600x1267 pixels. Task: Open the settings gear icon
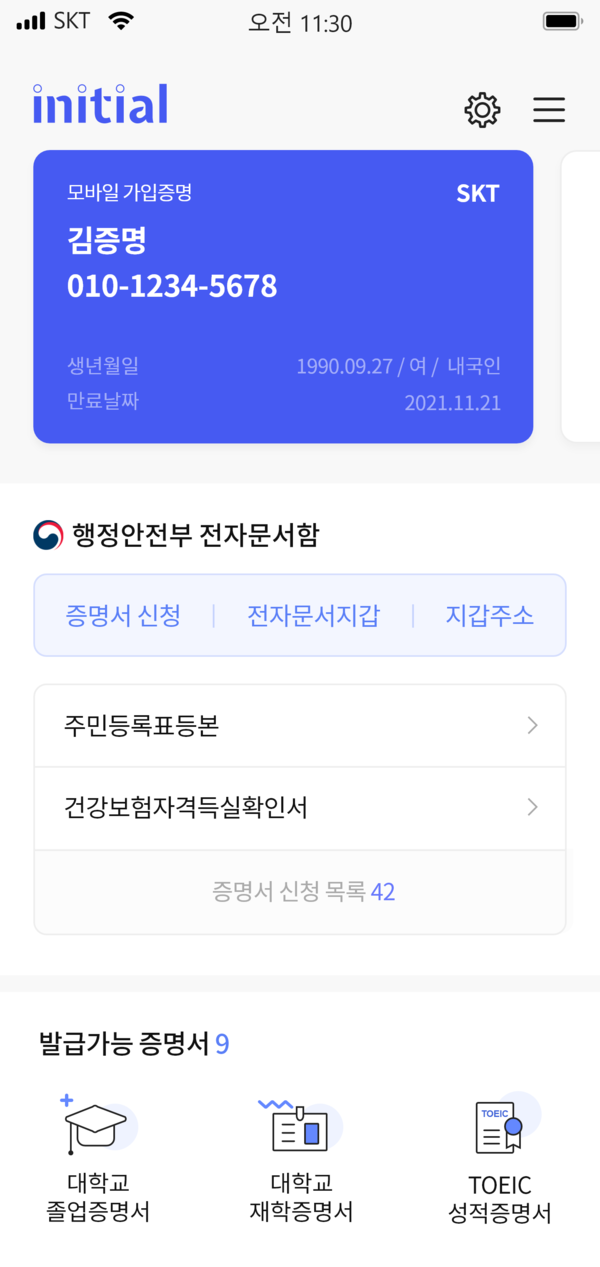click(482, 109)
